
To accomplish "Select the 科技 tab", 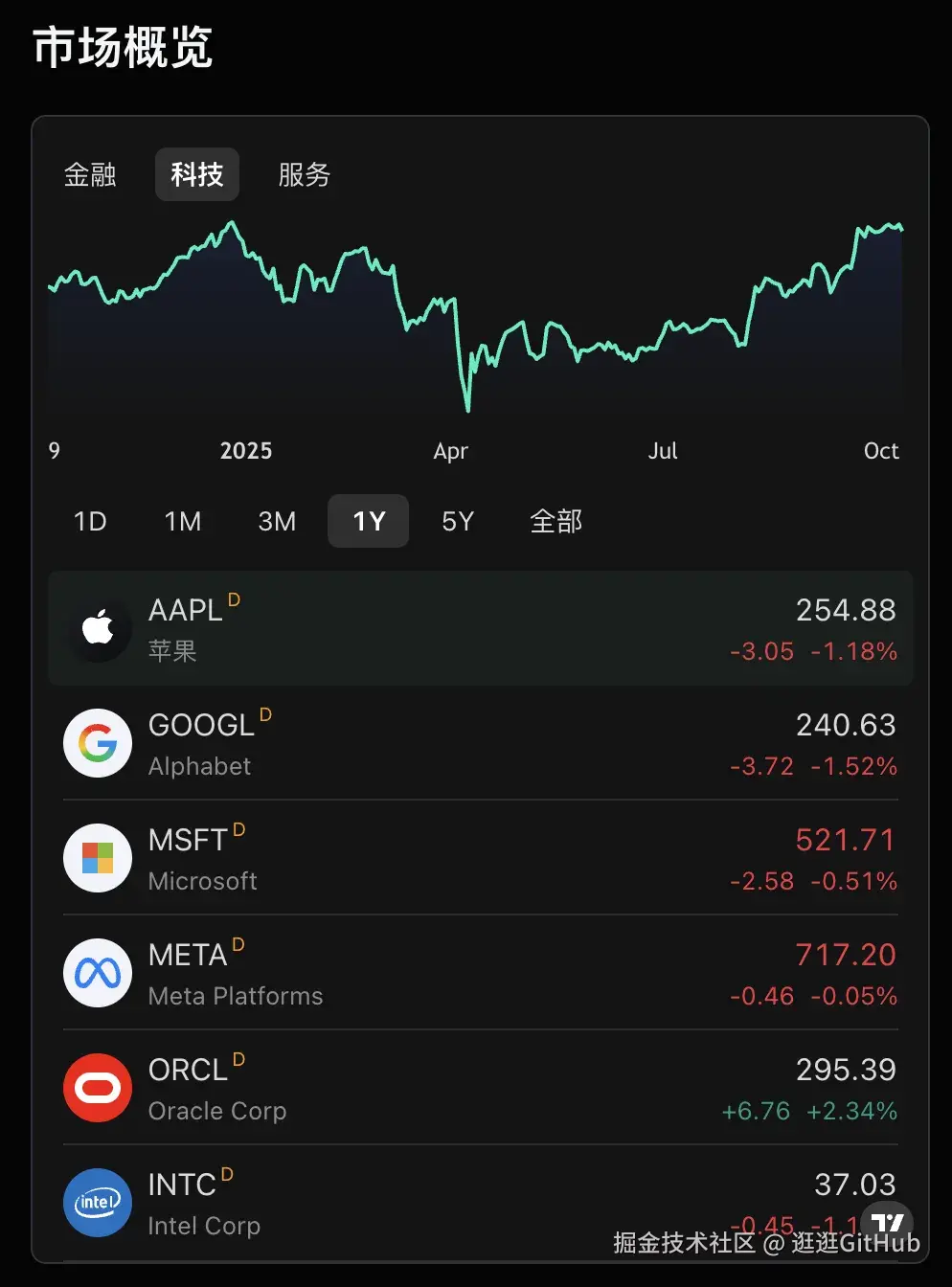I will pos(197,174).
